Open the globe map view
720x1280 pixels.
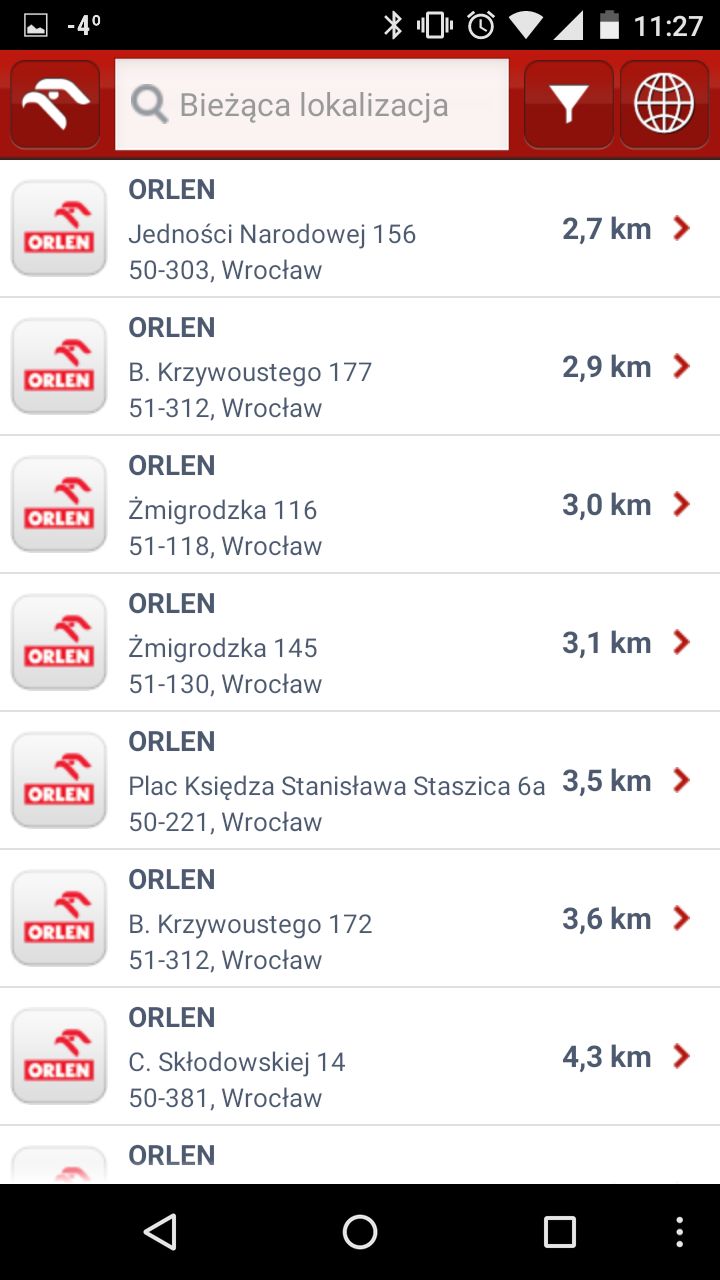click(x=665, y=105)
